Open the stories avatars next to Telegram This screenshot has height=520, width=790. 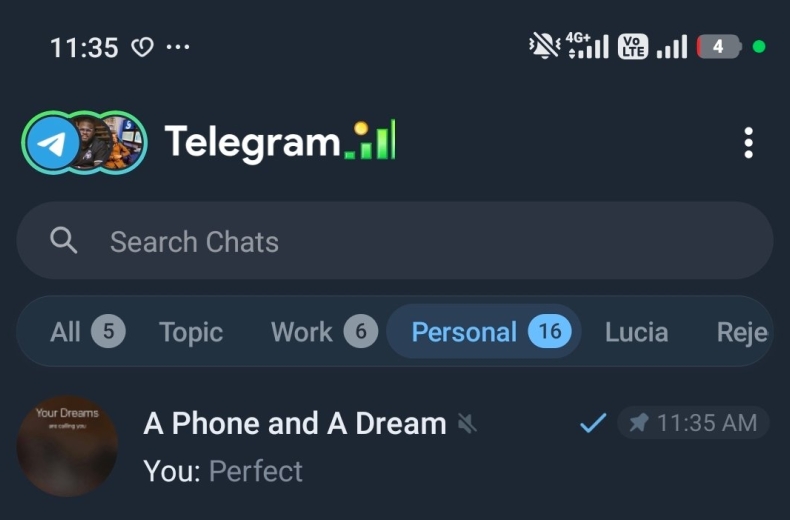point(85,144)
